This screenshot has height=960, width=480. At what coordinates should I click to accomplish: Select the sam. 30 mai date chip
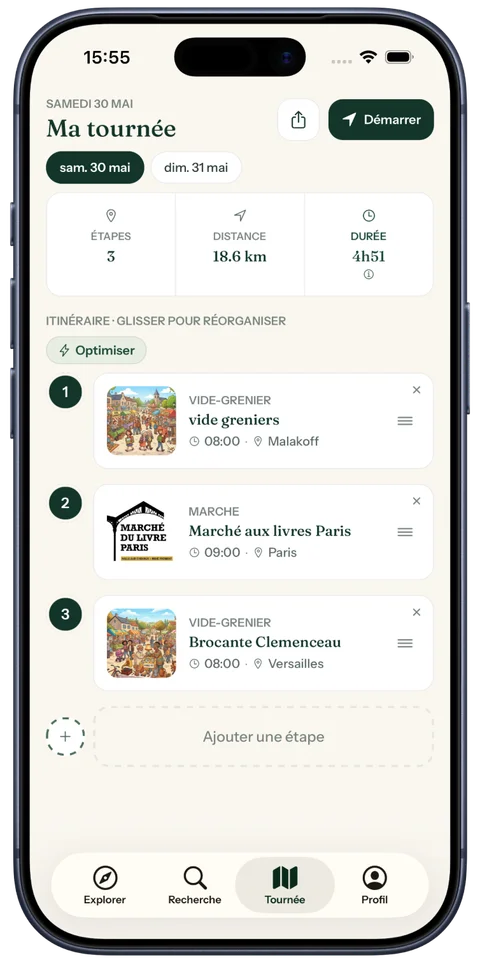click(x=95, y=168)
